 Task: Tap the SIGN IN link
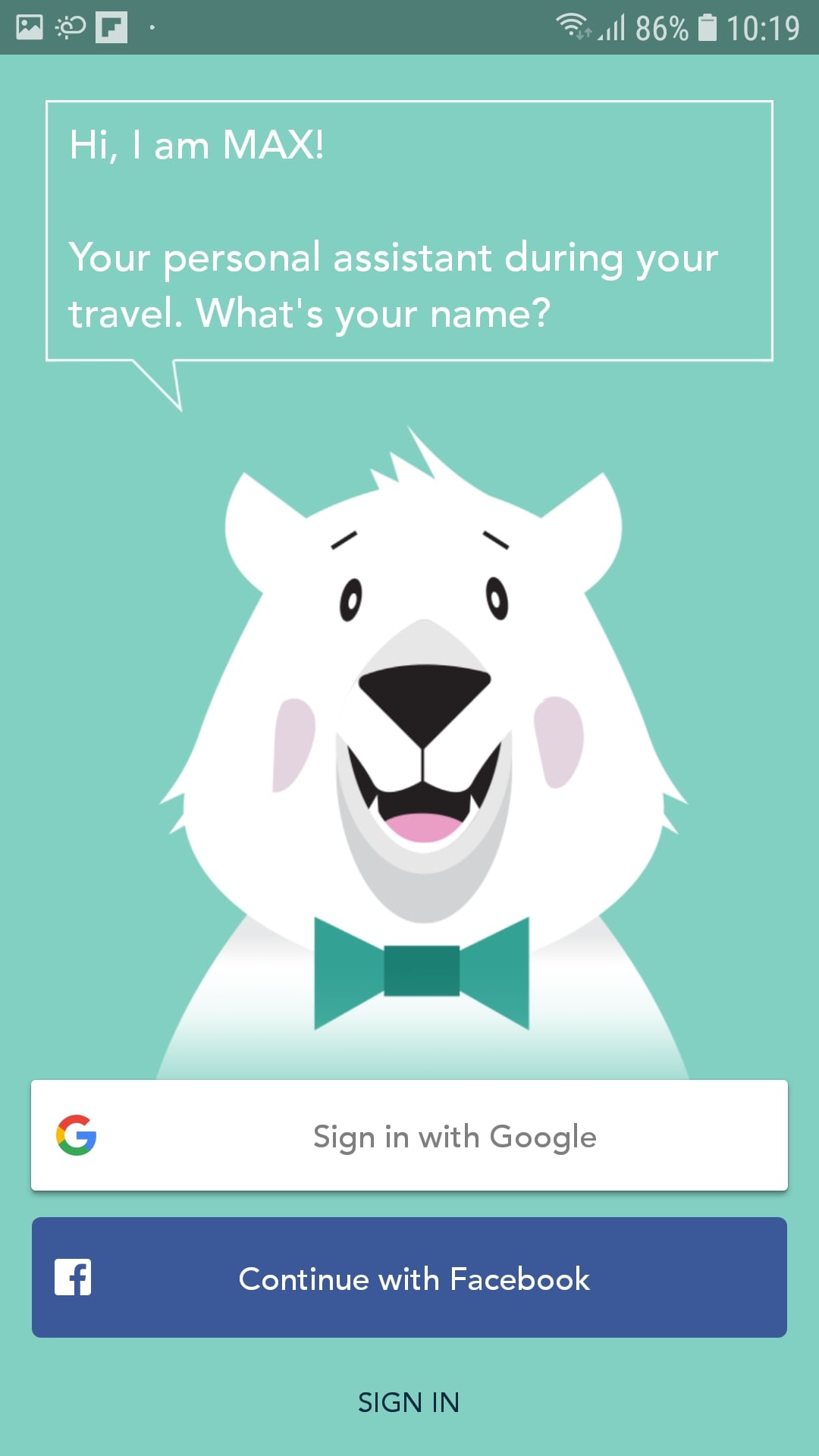click(409, 1403)
